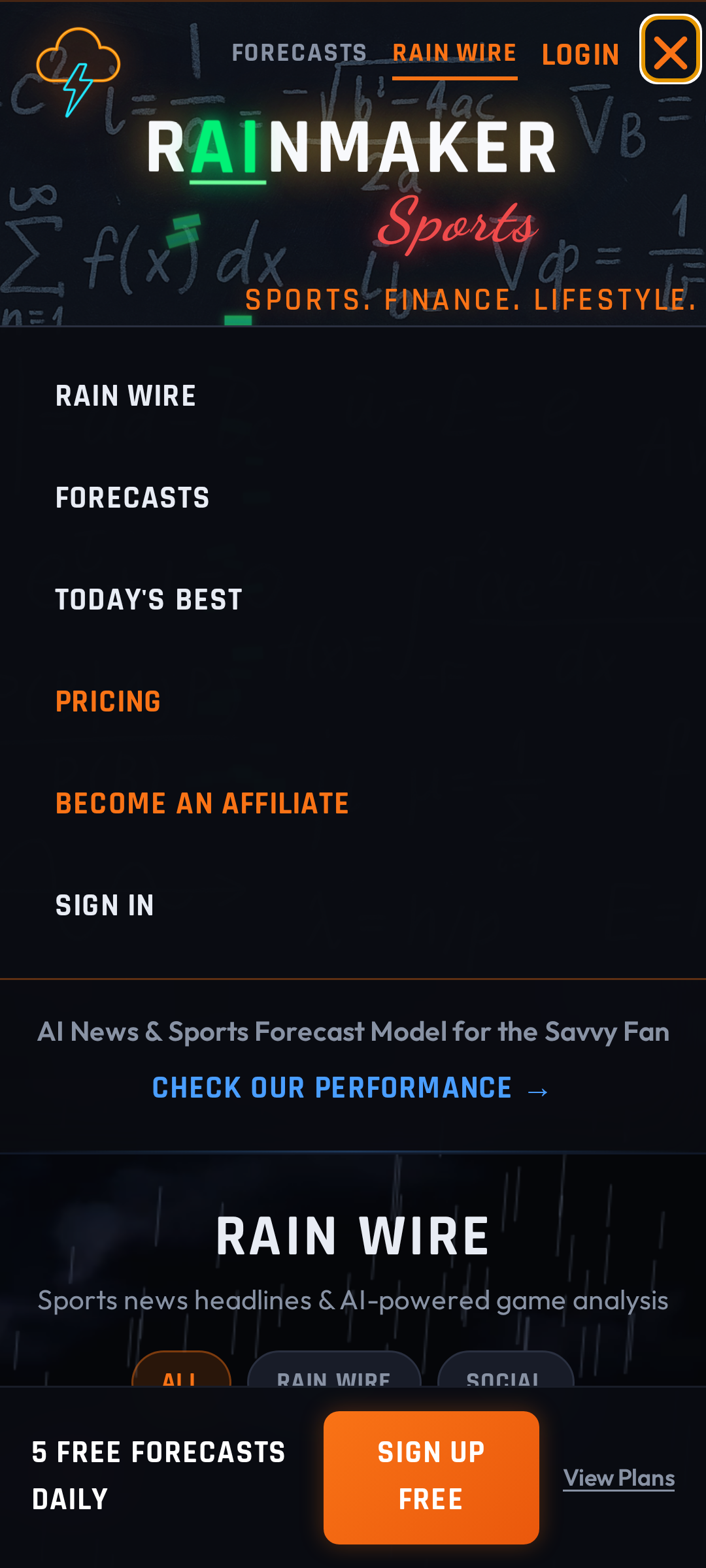Tap the Sign Up Free button
This screenshot has height=1568, width=706.
431,1477
